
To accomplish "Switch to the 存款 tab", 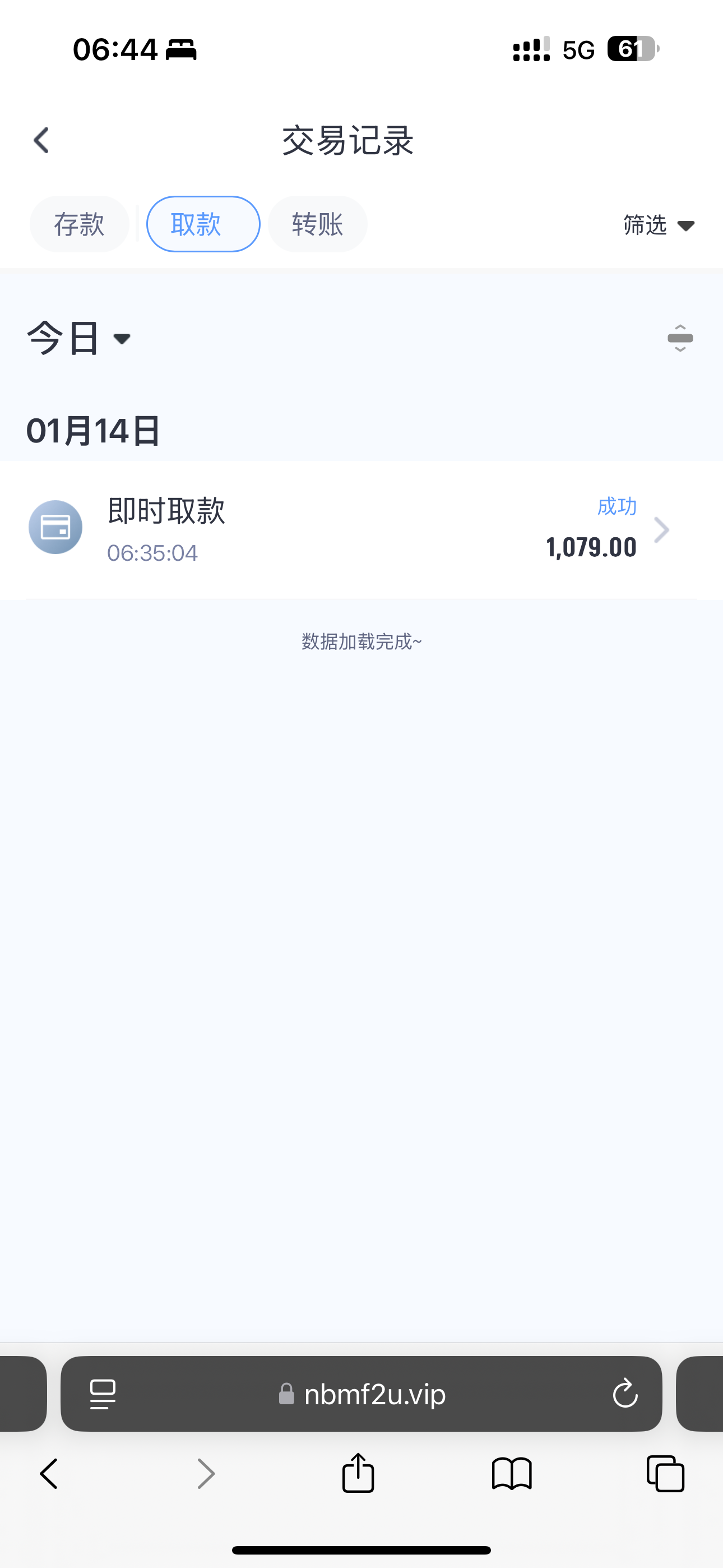I will (x=79, y=224).
